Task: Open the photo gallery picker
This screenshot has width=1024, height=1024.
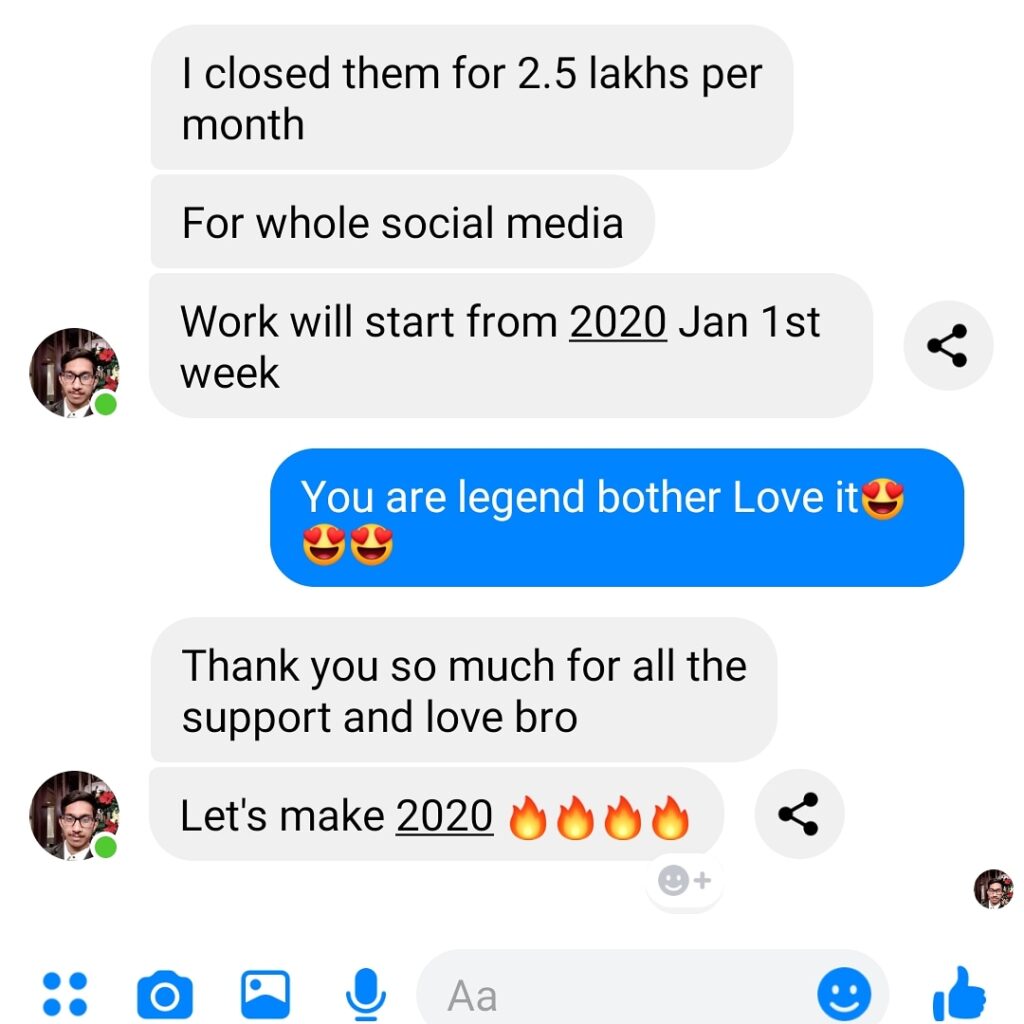Action: pyautogui.click(x=265, y=994)
